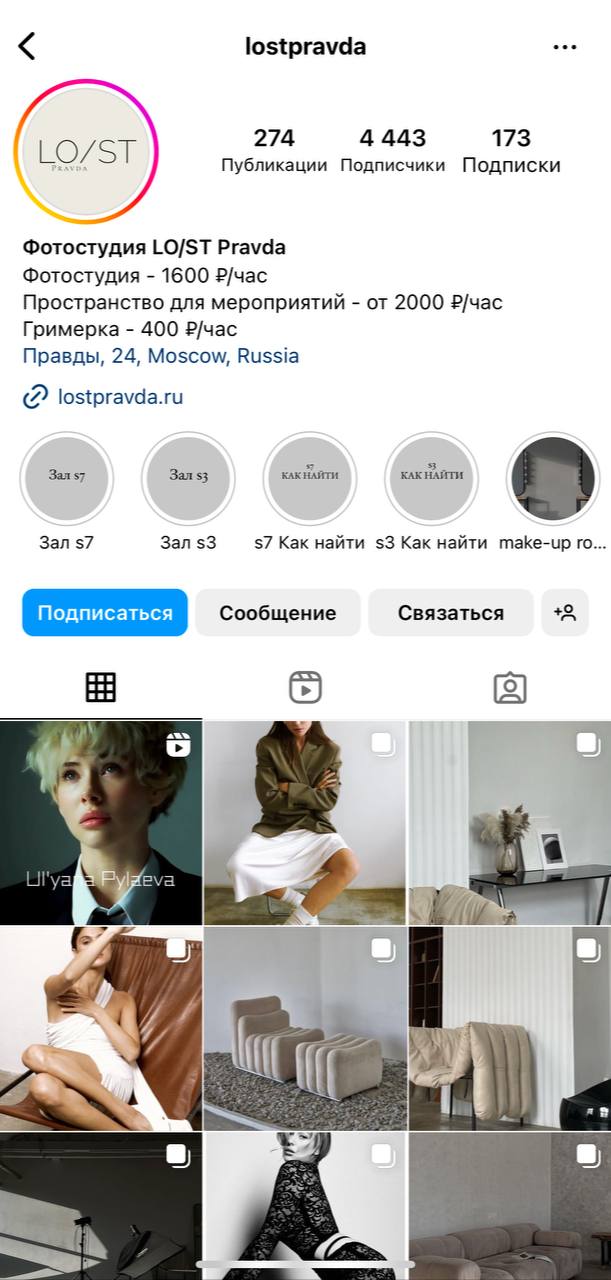This screenshot has height=1280, width=611.
Task: Open the s7 Как найти highlight
Action: click(310, 492)
